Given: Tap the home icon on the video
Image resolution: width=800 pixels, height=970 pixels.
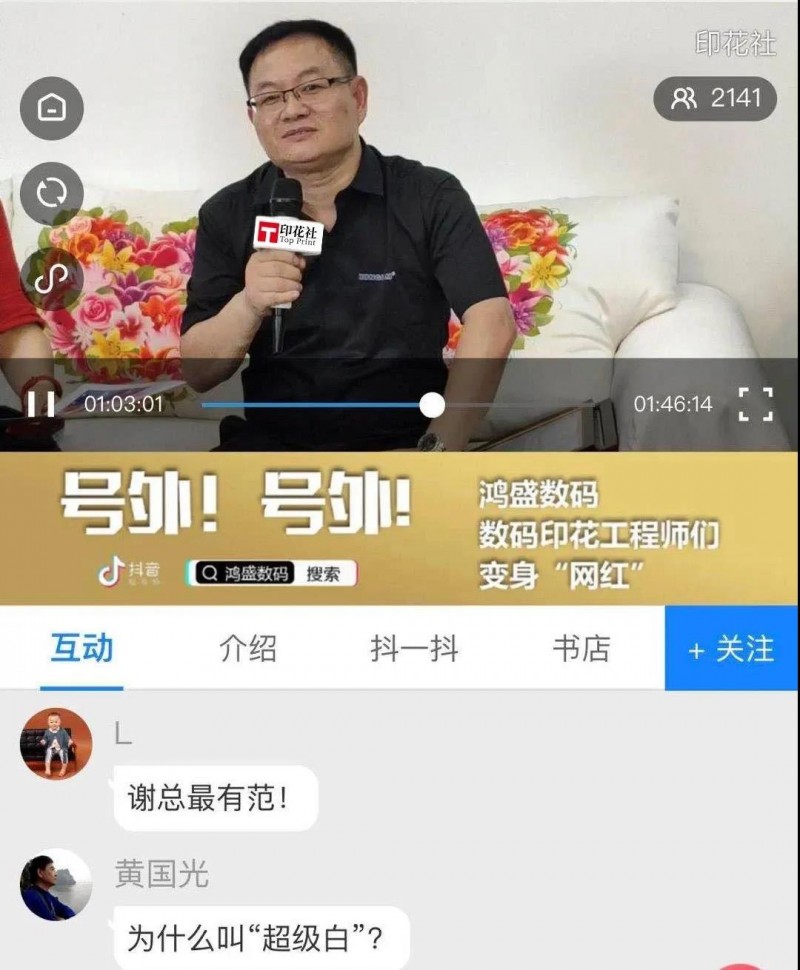Looking at the screenshot, I should [51, 108].
